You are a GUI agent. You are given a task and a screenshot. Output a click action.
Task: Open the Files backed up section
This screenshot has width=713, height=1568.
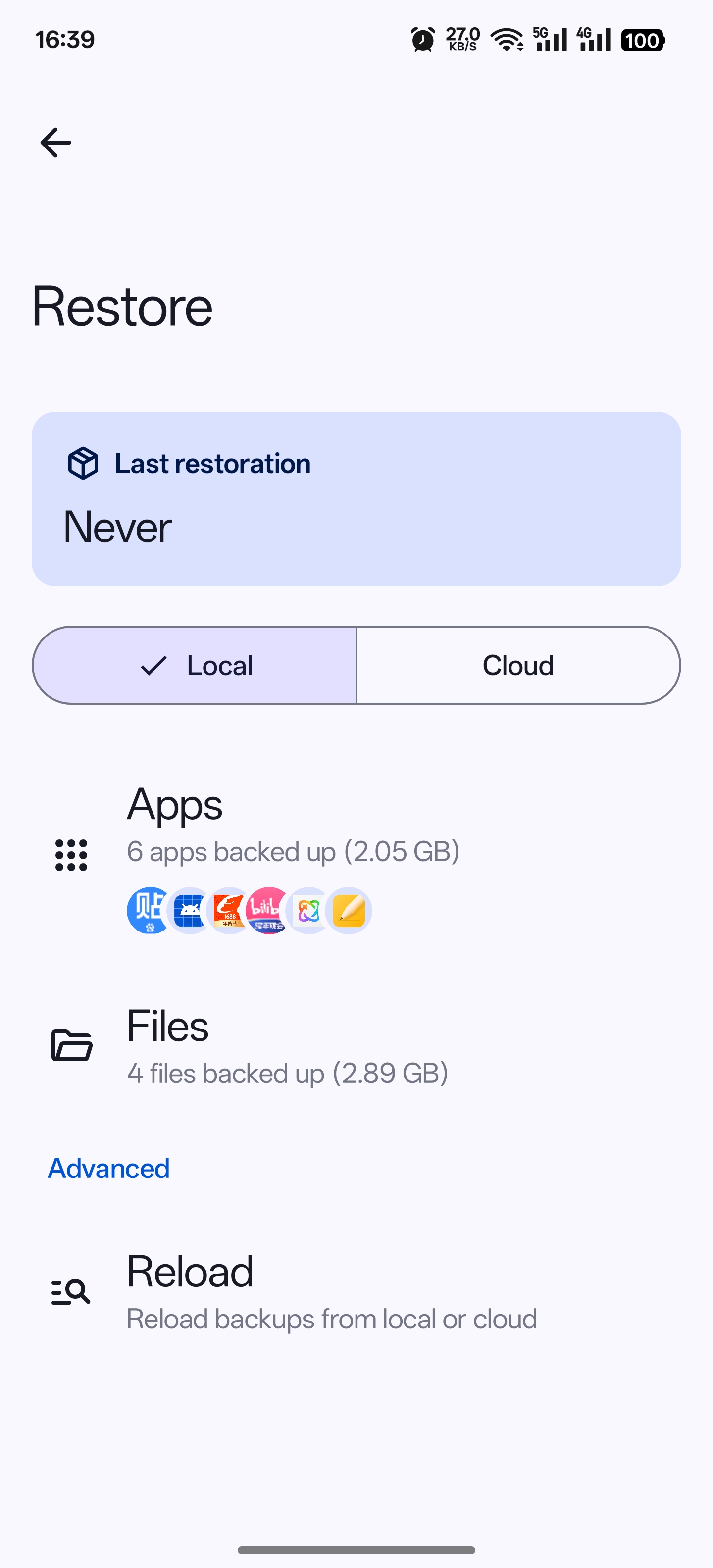click(x=286, y=1046)
